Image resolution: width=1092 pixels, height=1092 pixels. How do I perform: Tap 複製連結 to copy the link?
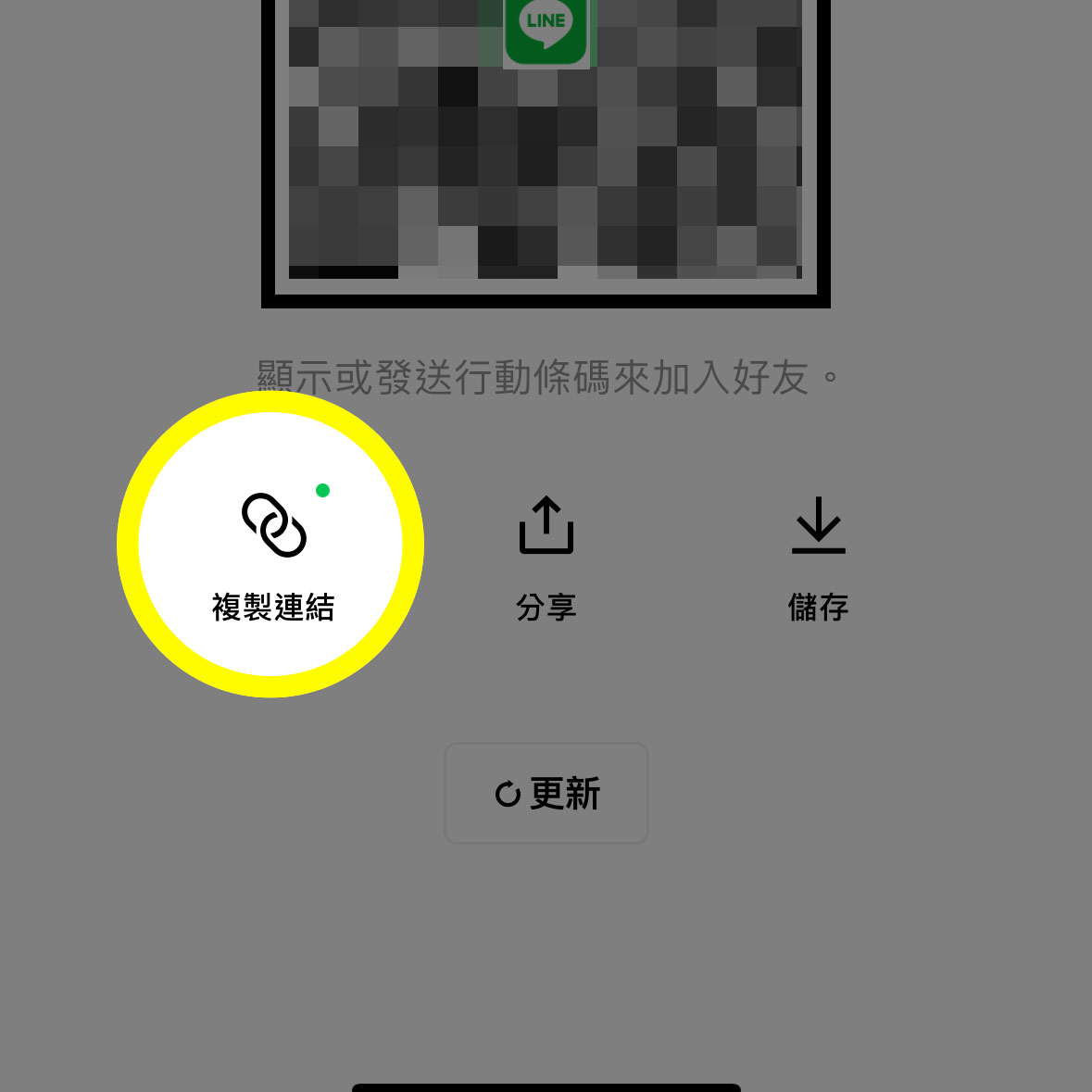pos(272,553)
